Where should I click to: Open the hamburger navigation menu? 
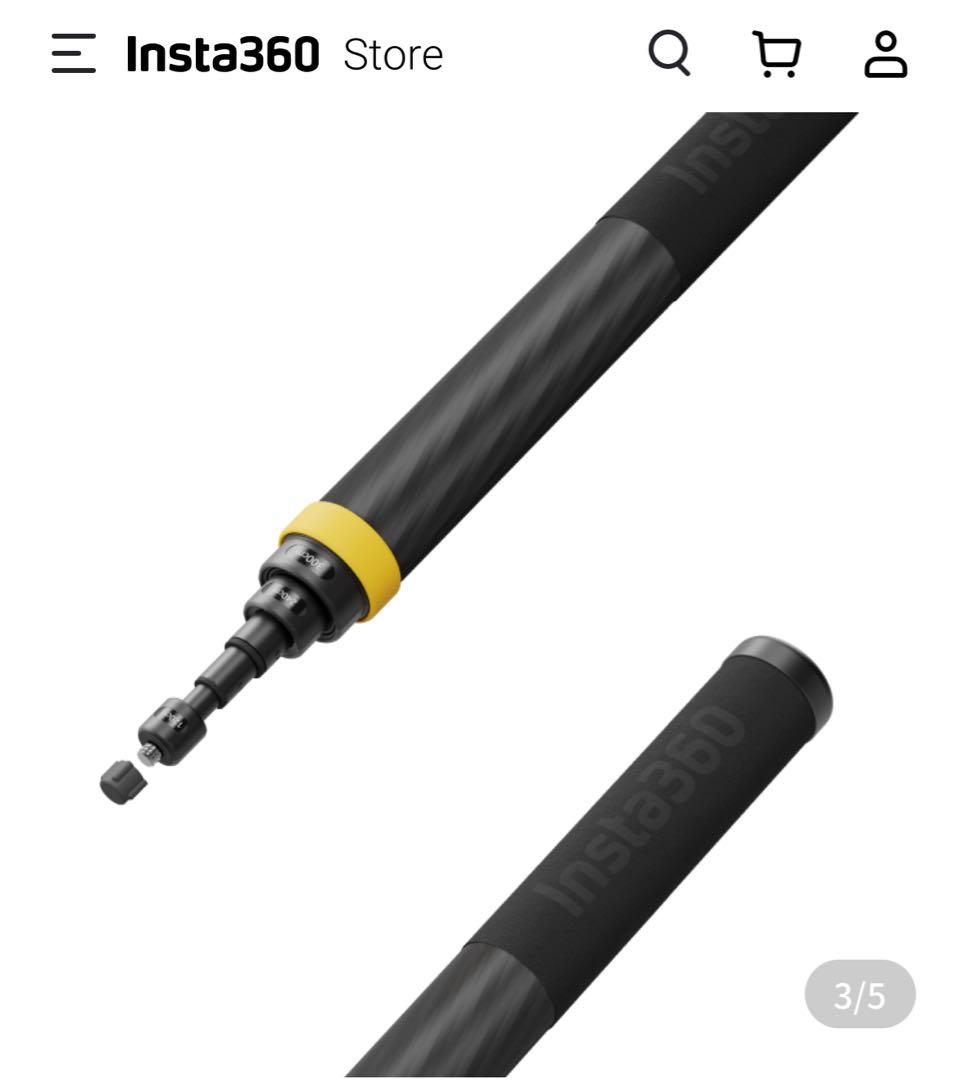pos(73,55)
